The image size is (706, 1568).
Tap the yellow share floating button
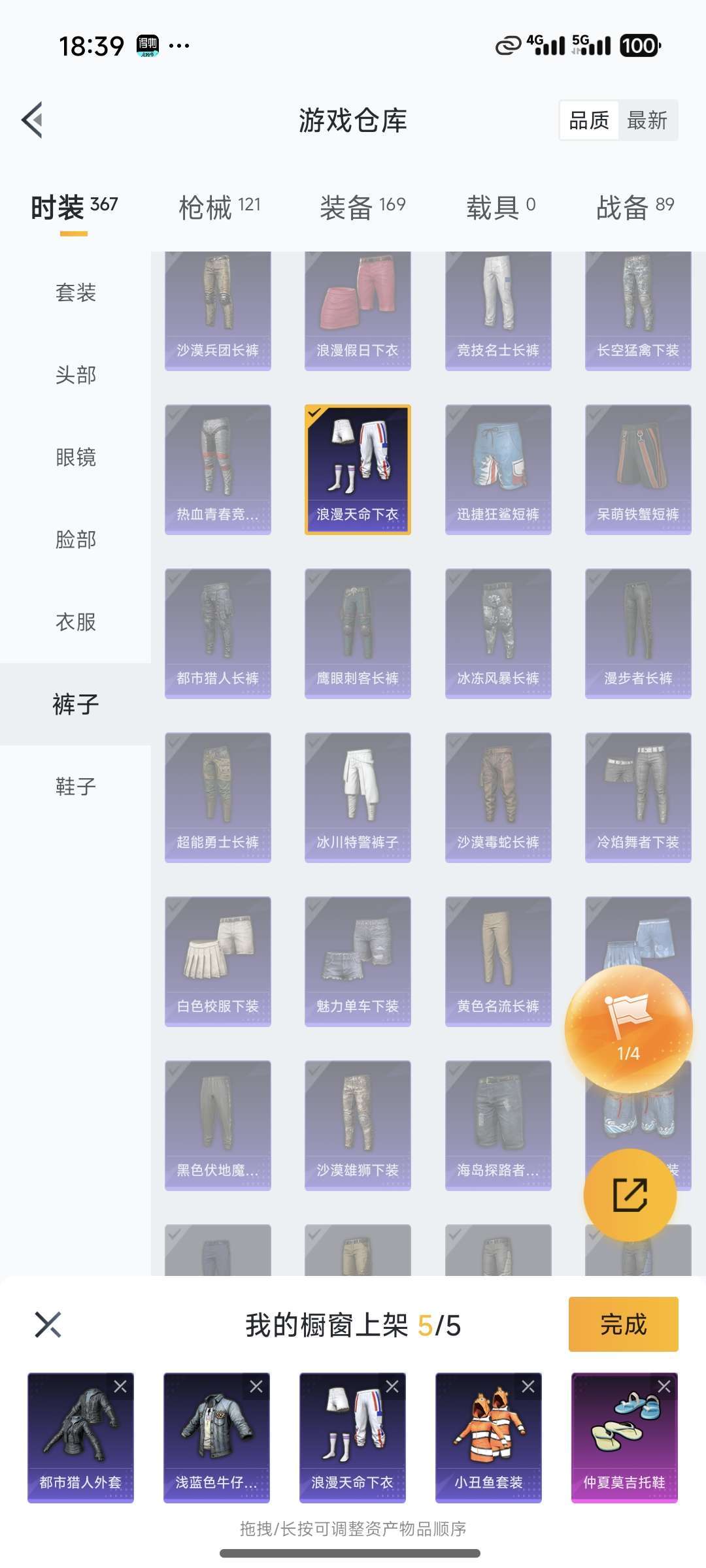click(x=630, y=1195)
